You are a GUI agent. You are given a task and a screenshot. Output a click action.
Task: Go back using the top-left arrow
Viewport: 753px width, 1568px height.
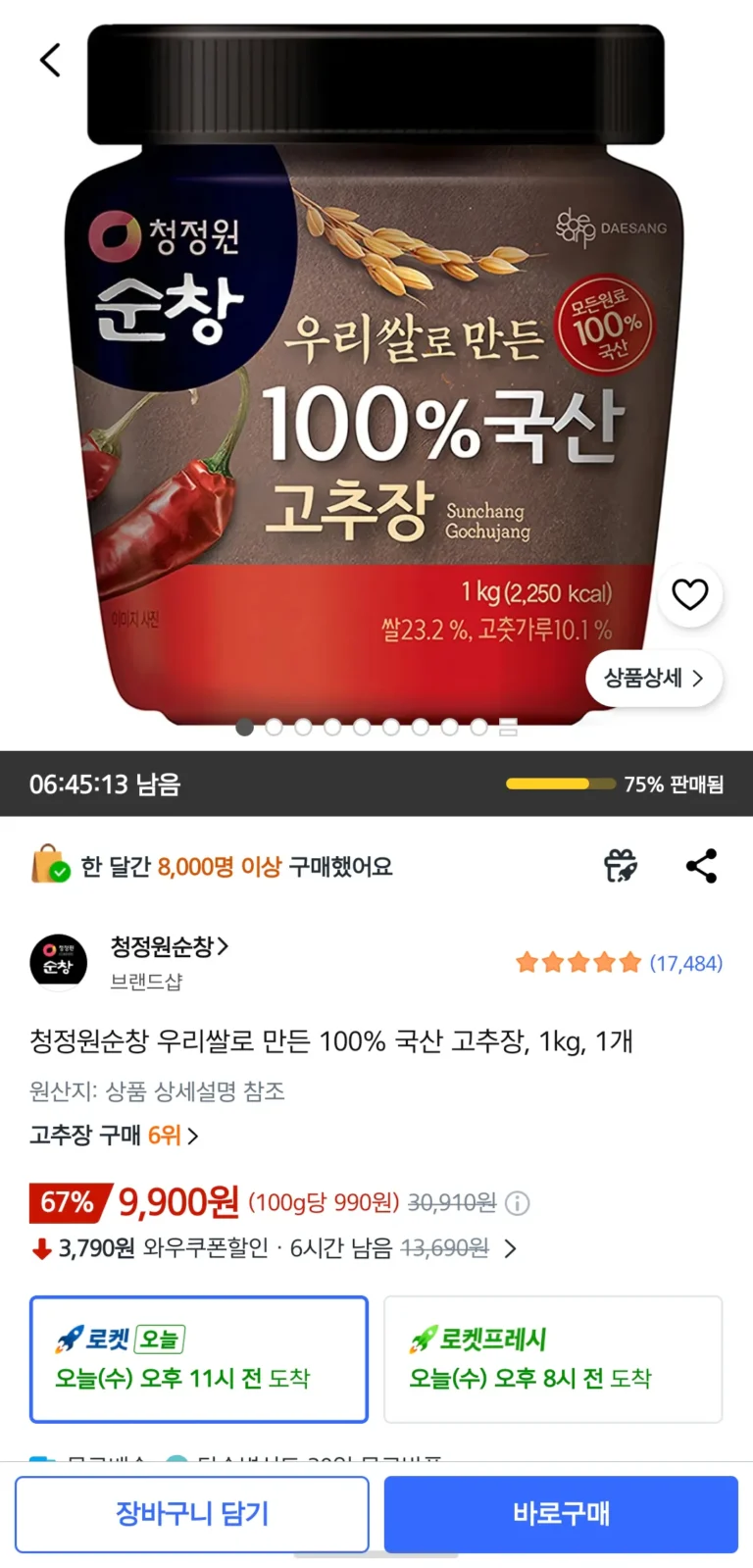50,60
